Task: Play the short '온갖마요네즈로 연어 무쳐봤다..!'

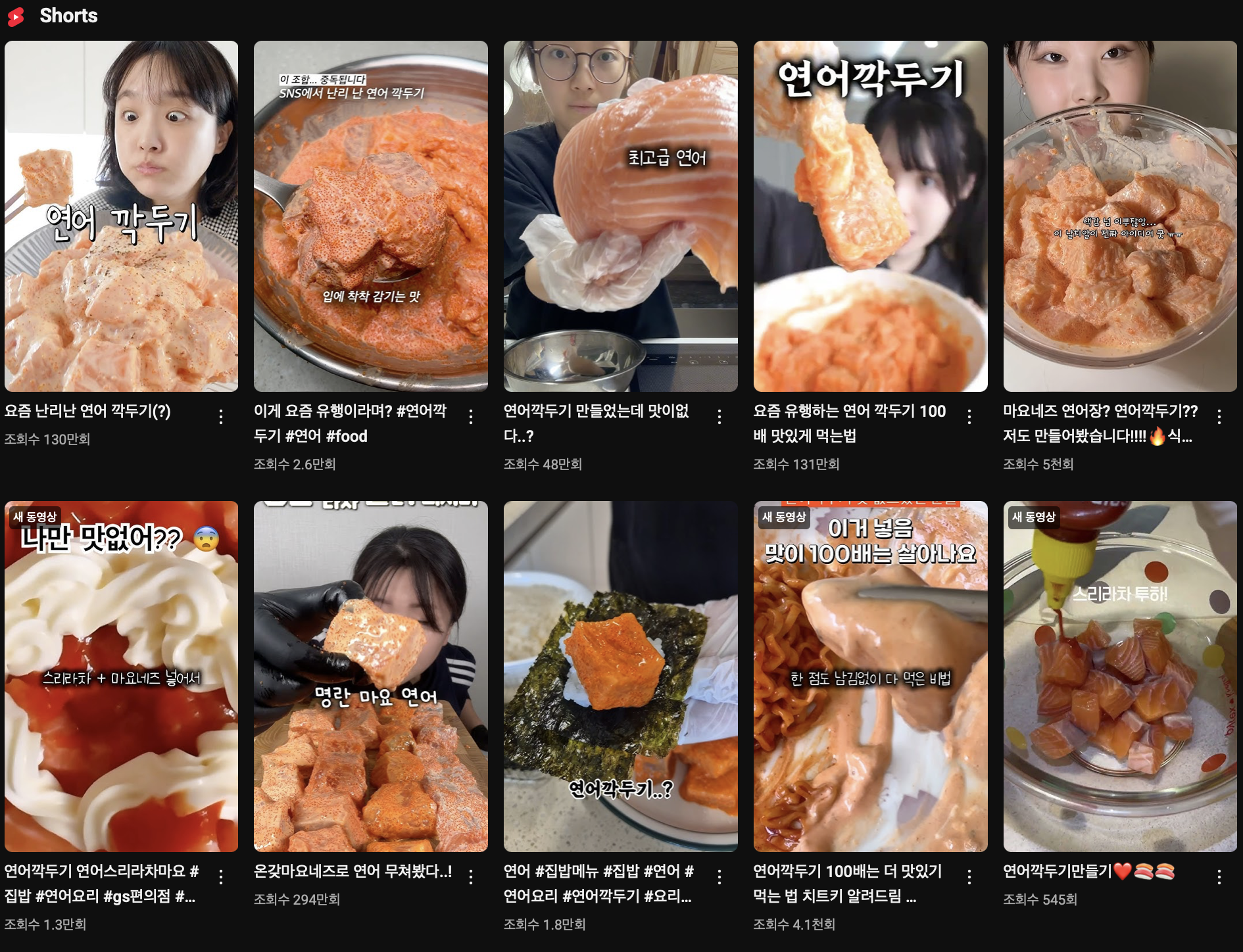Action: click(370, 676)
